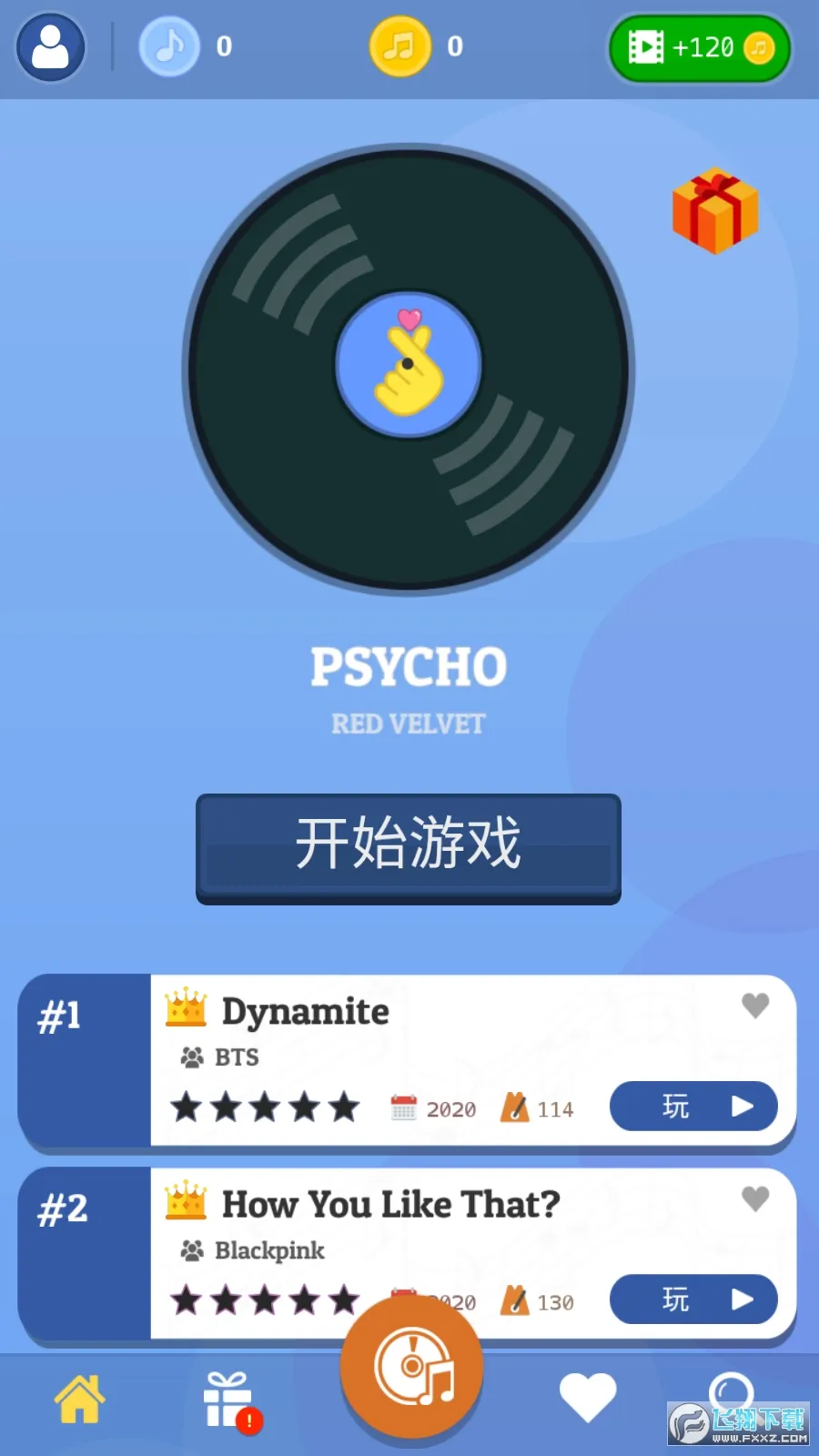This screenshot has width=819, height=1456.
Task: Select the Psycho vinyl record
Action: point(409,369)
